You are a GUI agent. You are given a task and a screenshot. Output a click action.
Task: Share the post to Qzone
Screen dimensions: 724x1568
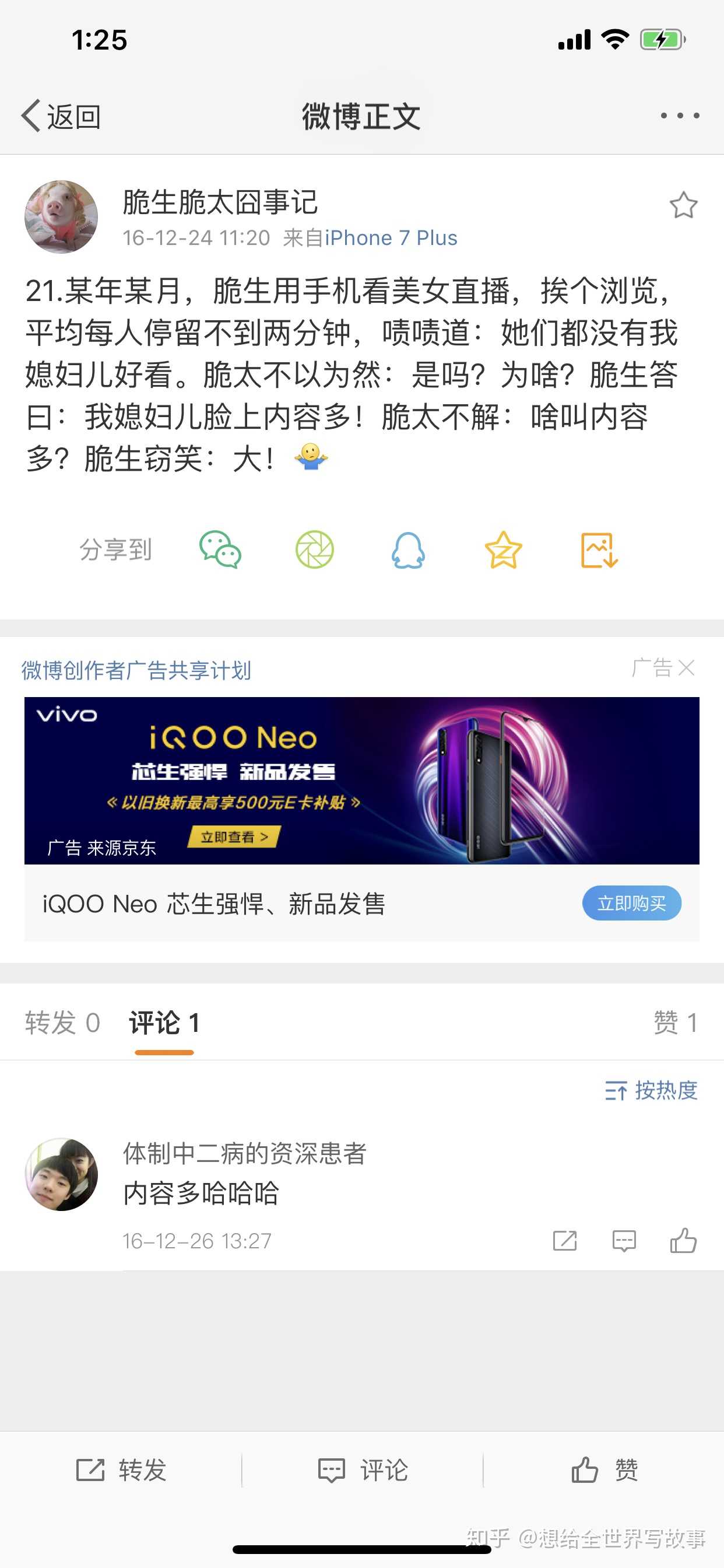503,549
